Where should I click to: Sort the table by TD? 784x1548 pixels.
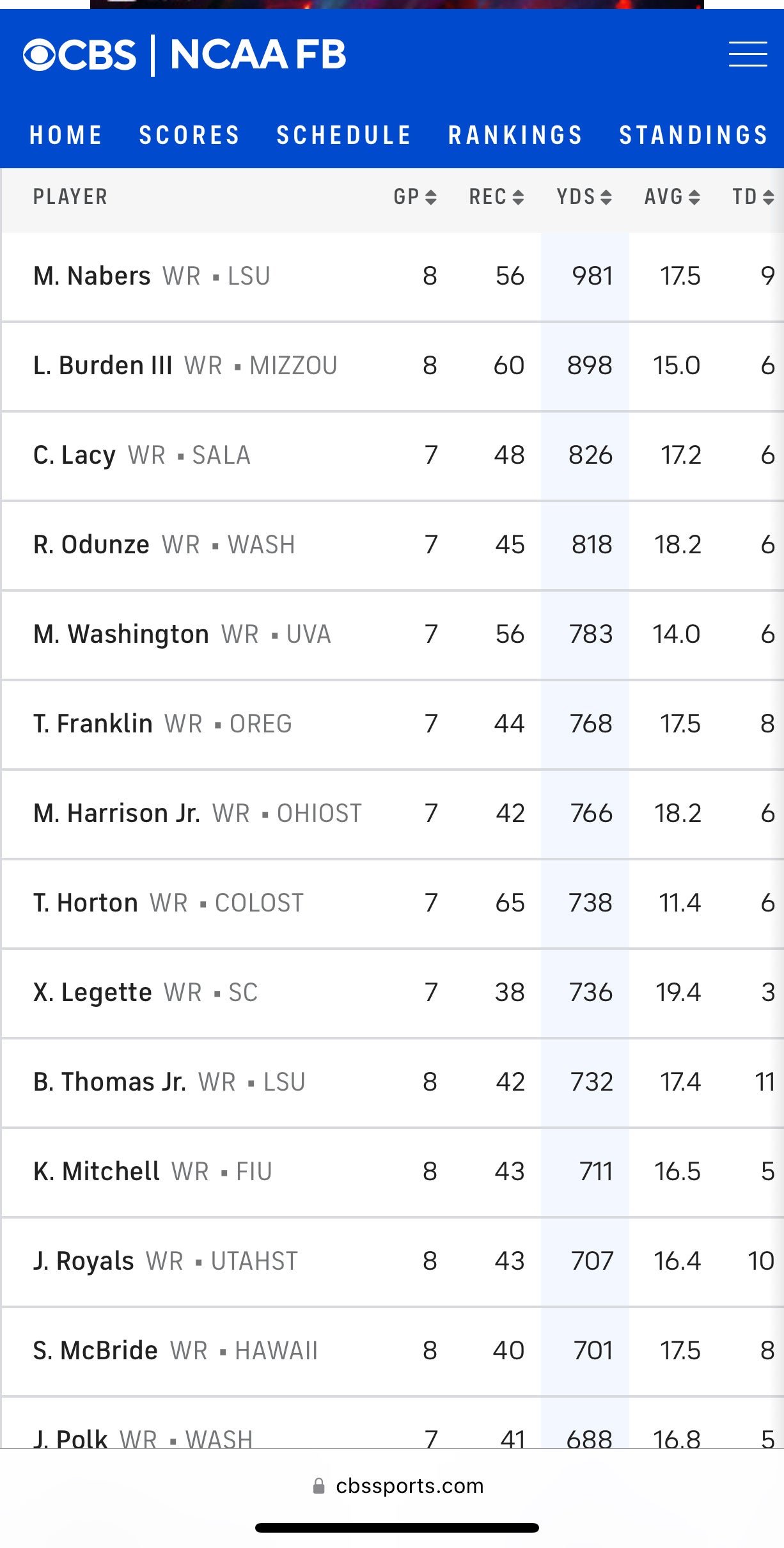753,197
